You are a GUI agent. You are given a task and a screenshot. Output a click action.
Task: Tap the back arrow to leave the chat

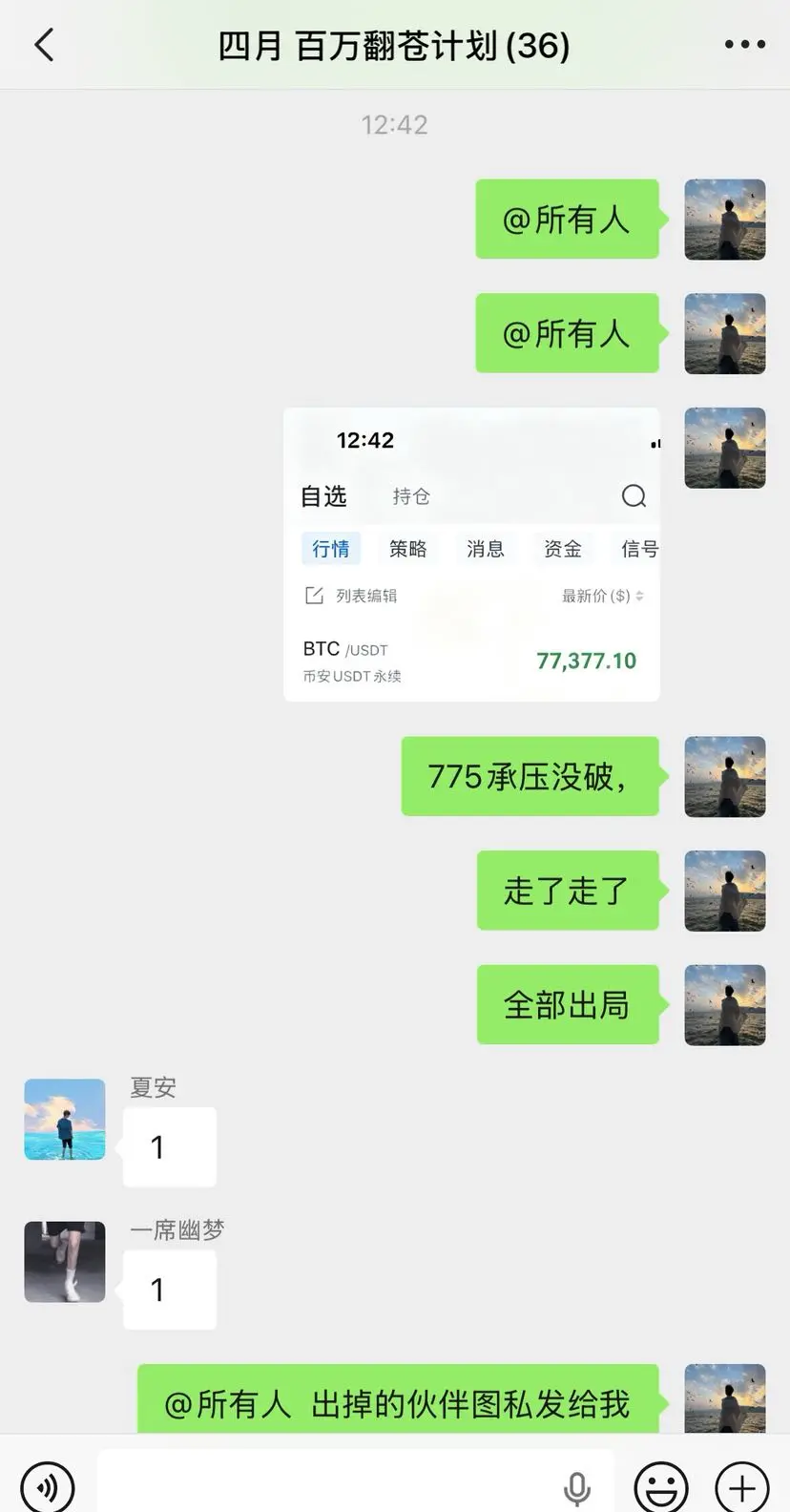pyautogui.click(x=43, y=44)
